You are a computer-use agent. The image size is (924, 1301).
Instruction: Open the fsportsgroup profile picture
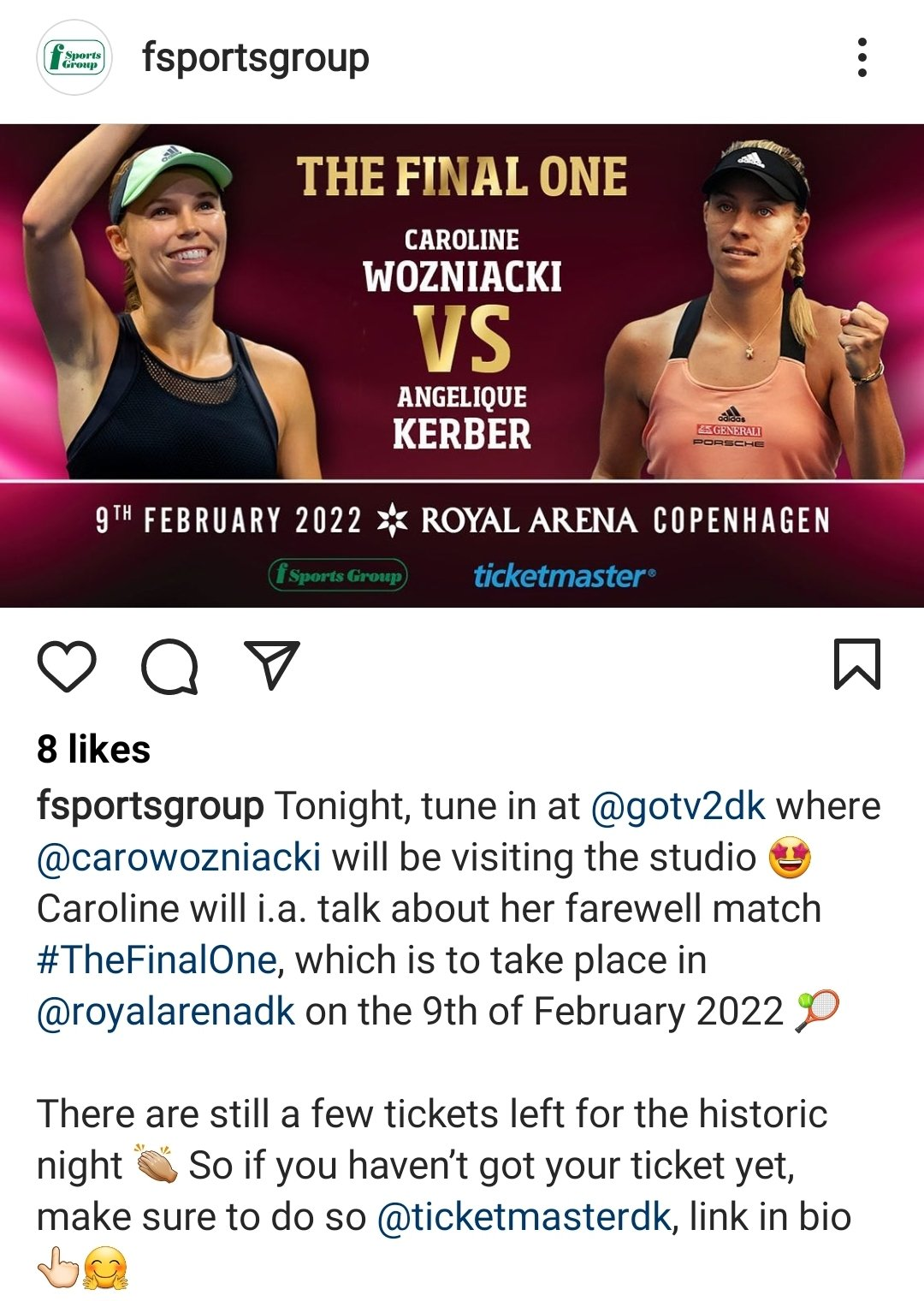click(x=75, y=57)
